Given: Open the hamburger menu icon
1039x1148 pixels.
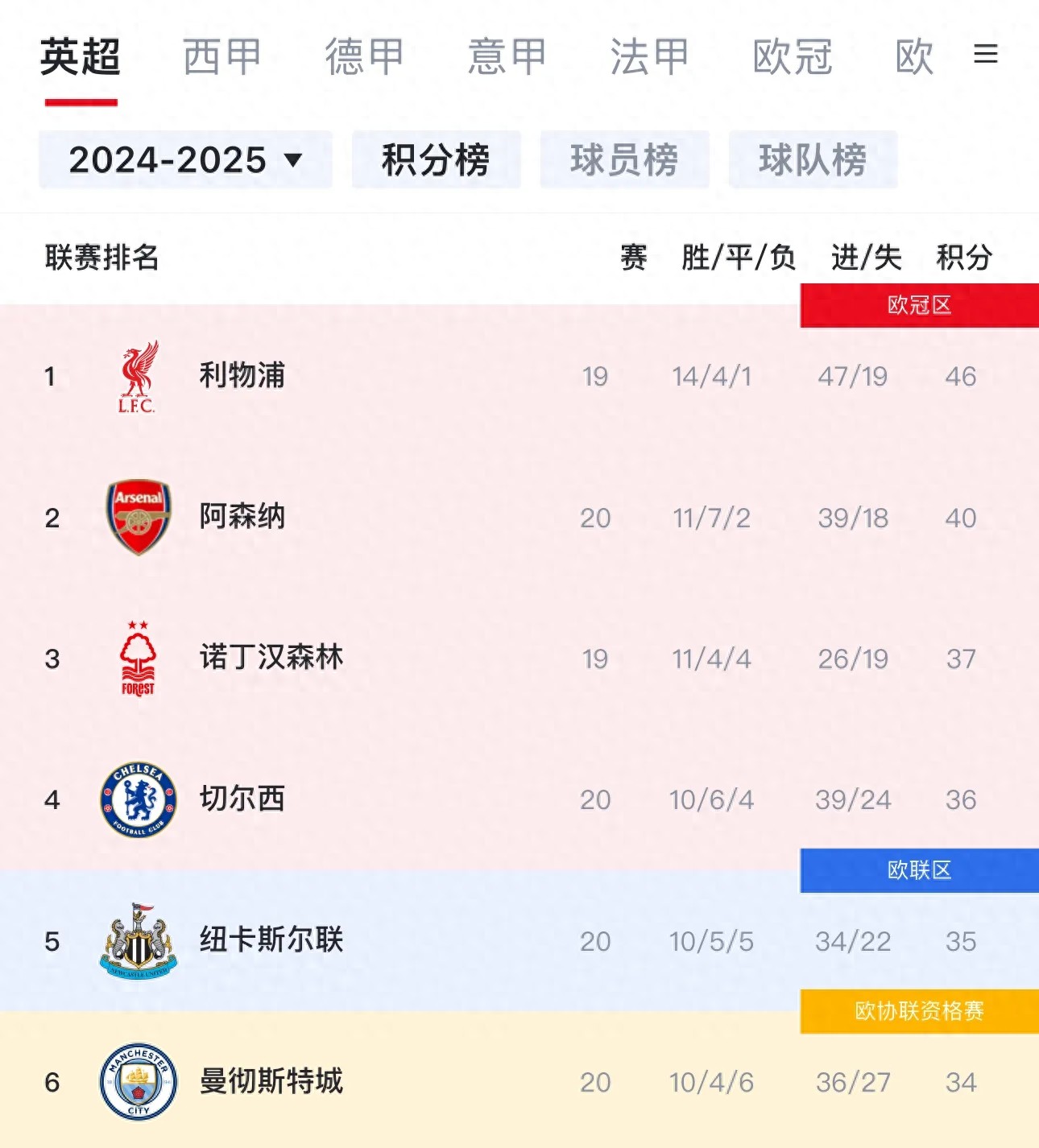Looking at the screenshot, I should coord(984,55).
